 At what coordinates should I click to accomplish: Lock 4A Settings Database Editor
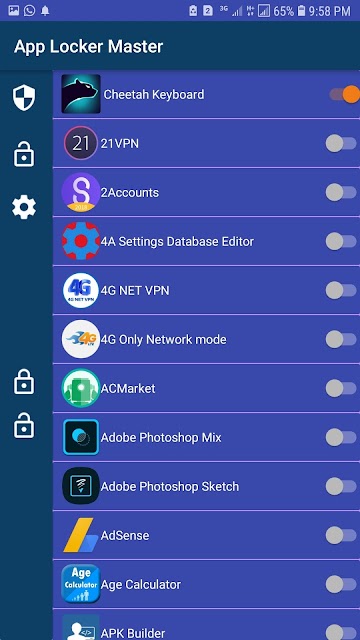[341, 241]
